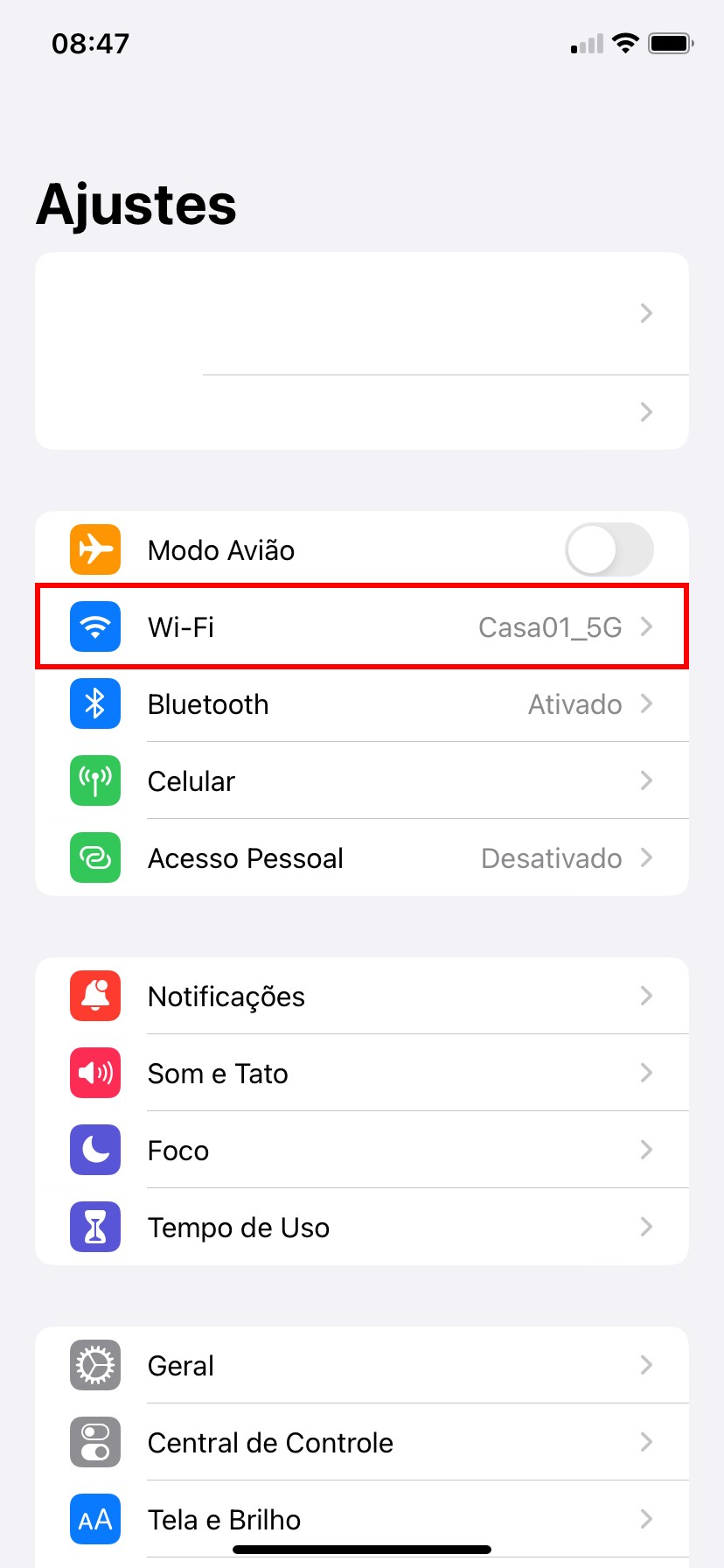
Task: Open the Foco settings
Action: pos(362,1150)
